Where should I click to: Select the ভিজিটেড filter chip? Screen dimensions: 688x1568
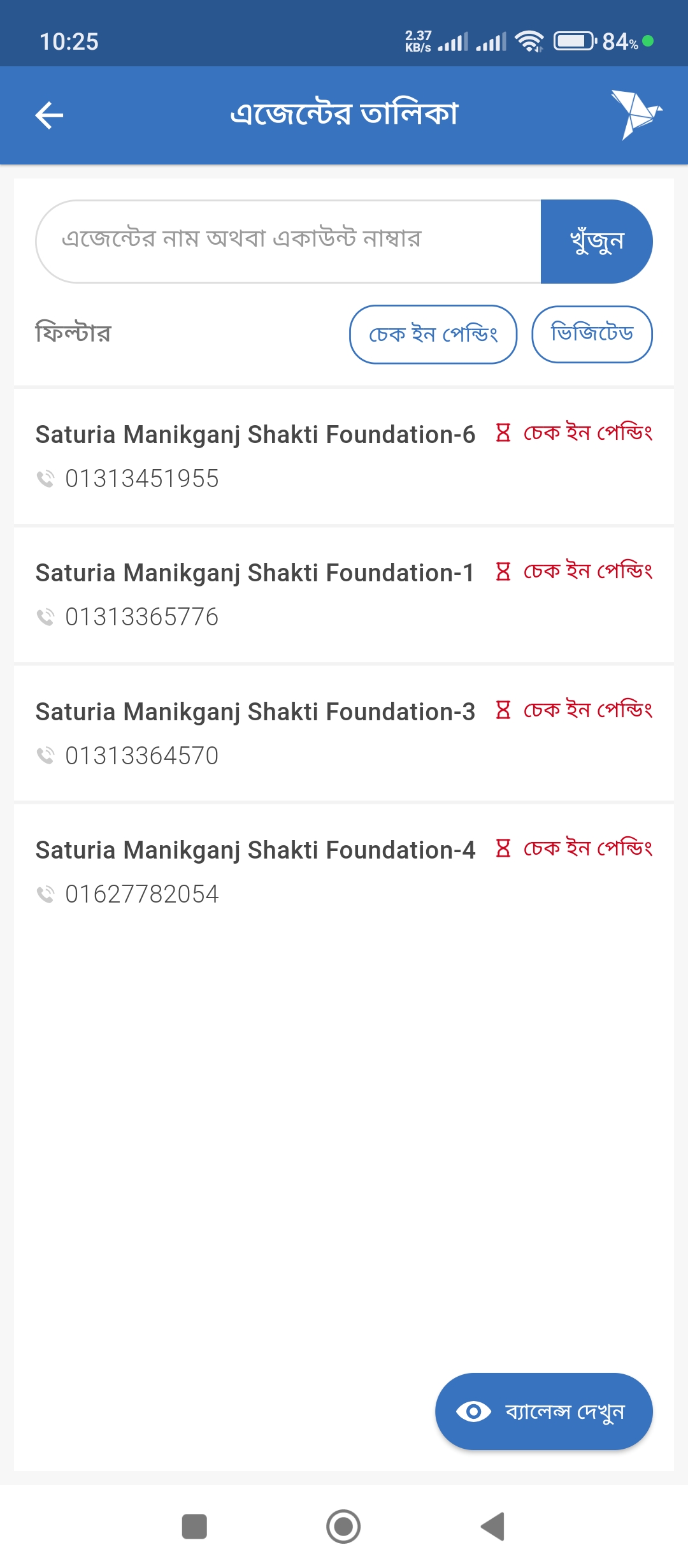pos(592,334)
